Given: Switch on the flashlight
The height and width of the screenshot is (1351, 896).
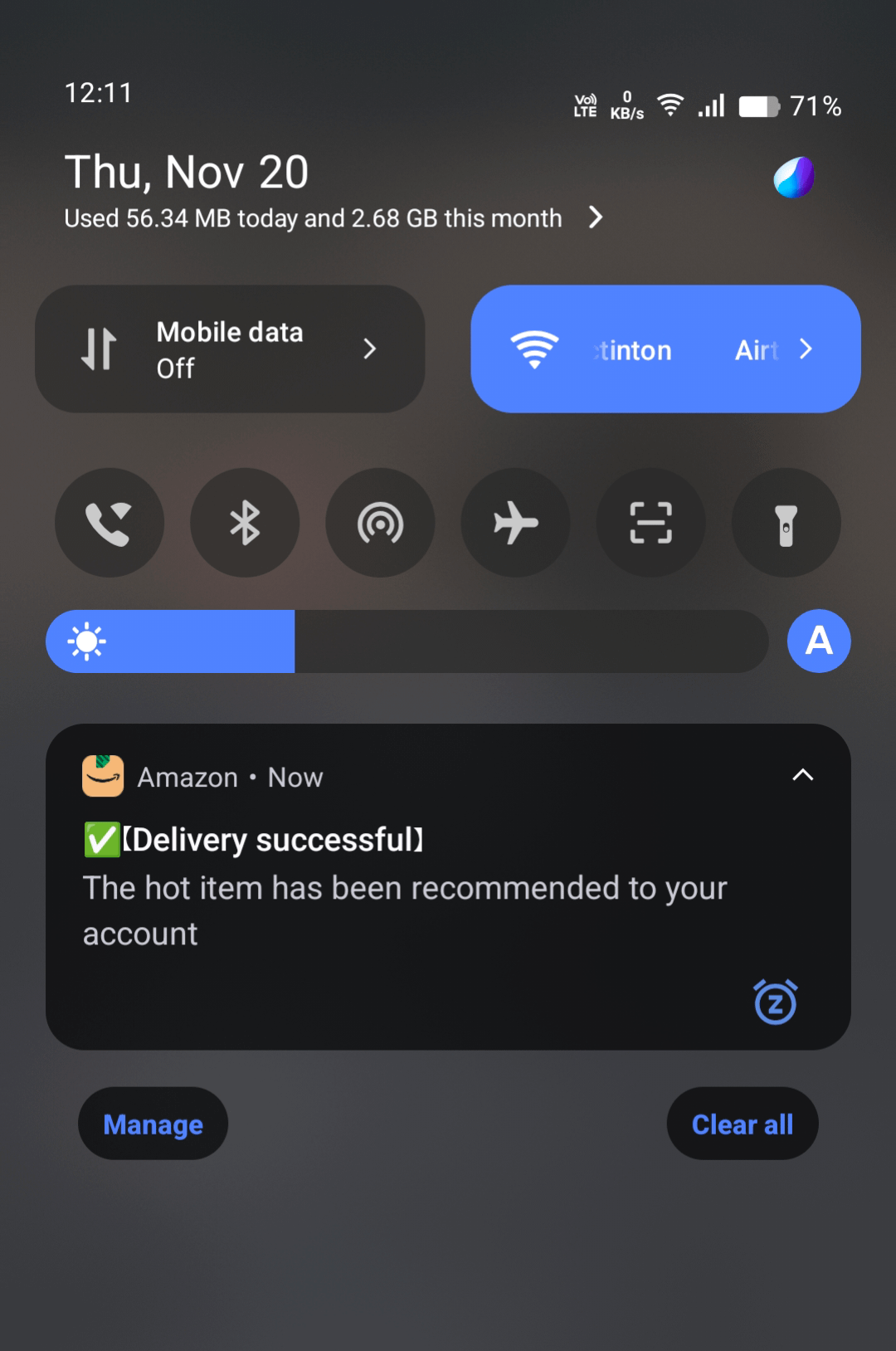Looking at the screenshot, I should [786, 523].
